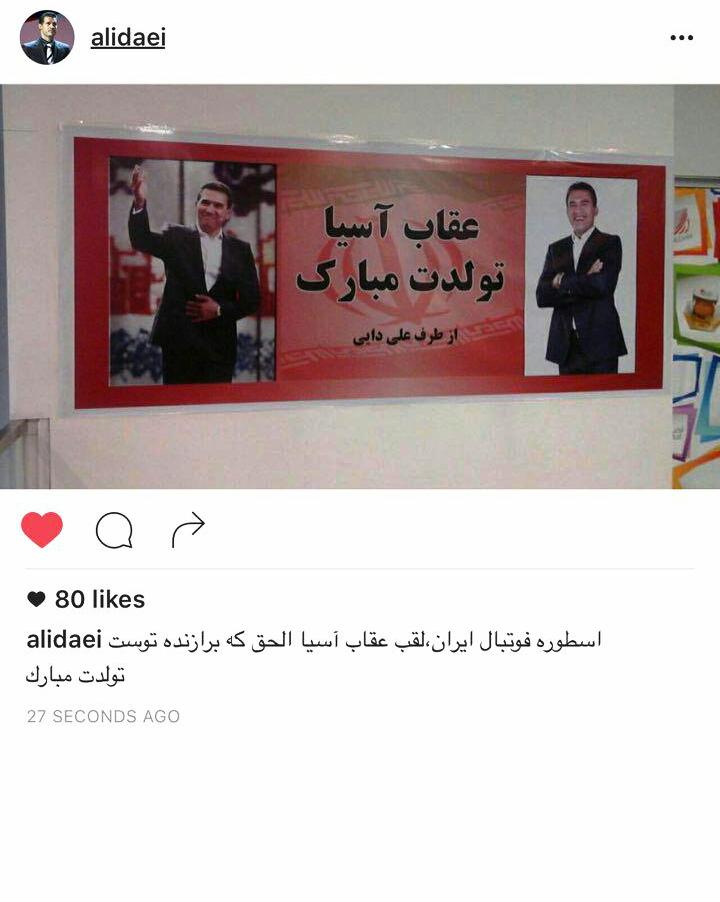720x902 pixels.
Task: Open comments with the speech bubble icon
Action: click(114, 530)
